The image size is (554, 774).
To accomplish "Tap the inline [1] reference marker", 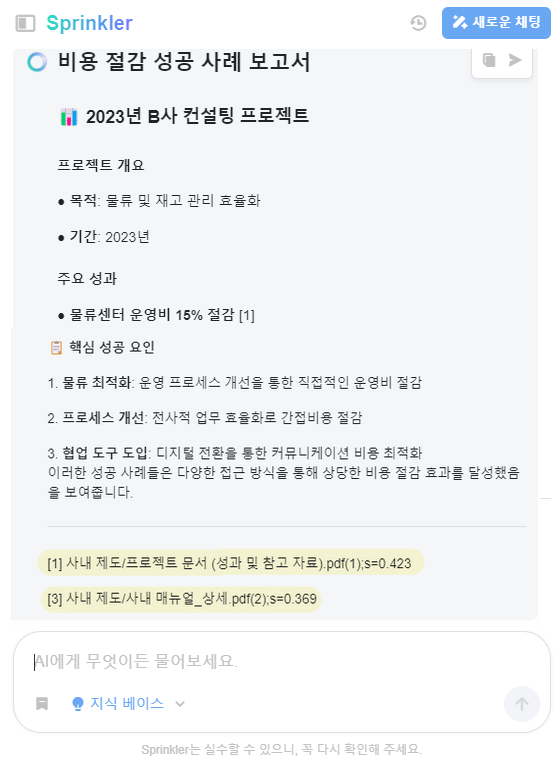I will point(246,315).
